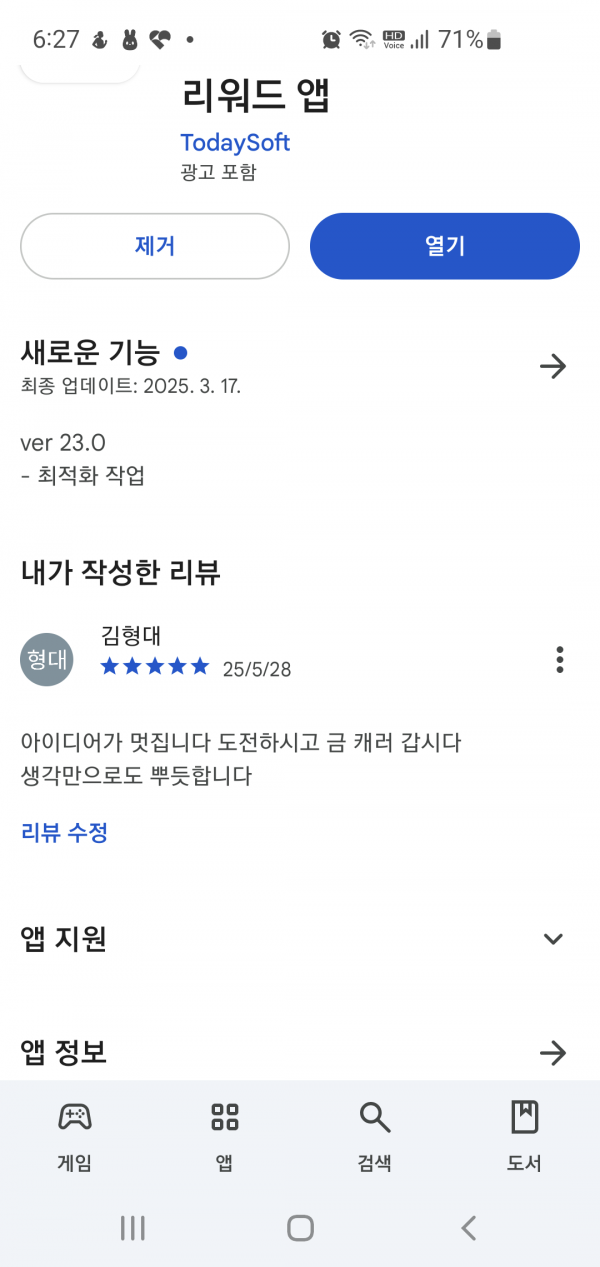The image size is (600, 1267).
Task: Go back using system back button
Action: [x=468, y=1228]
